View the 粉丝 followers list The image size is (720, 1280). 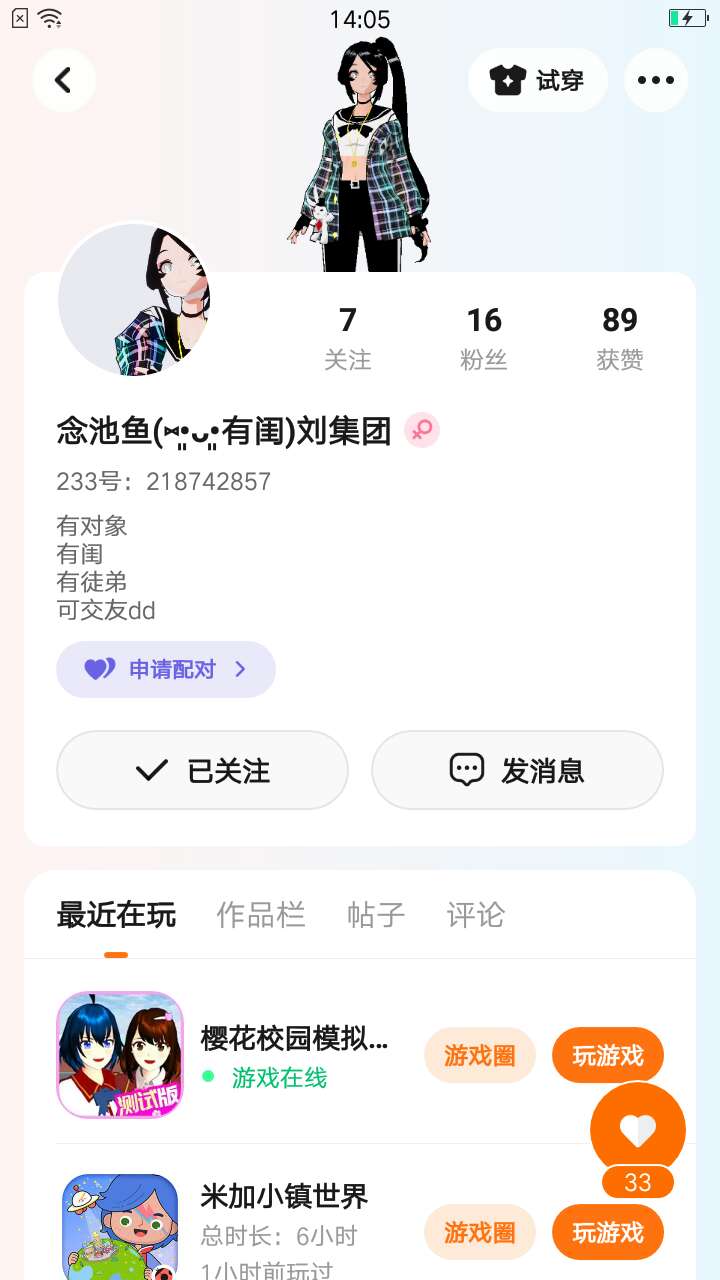point(484,338)
